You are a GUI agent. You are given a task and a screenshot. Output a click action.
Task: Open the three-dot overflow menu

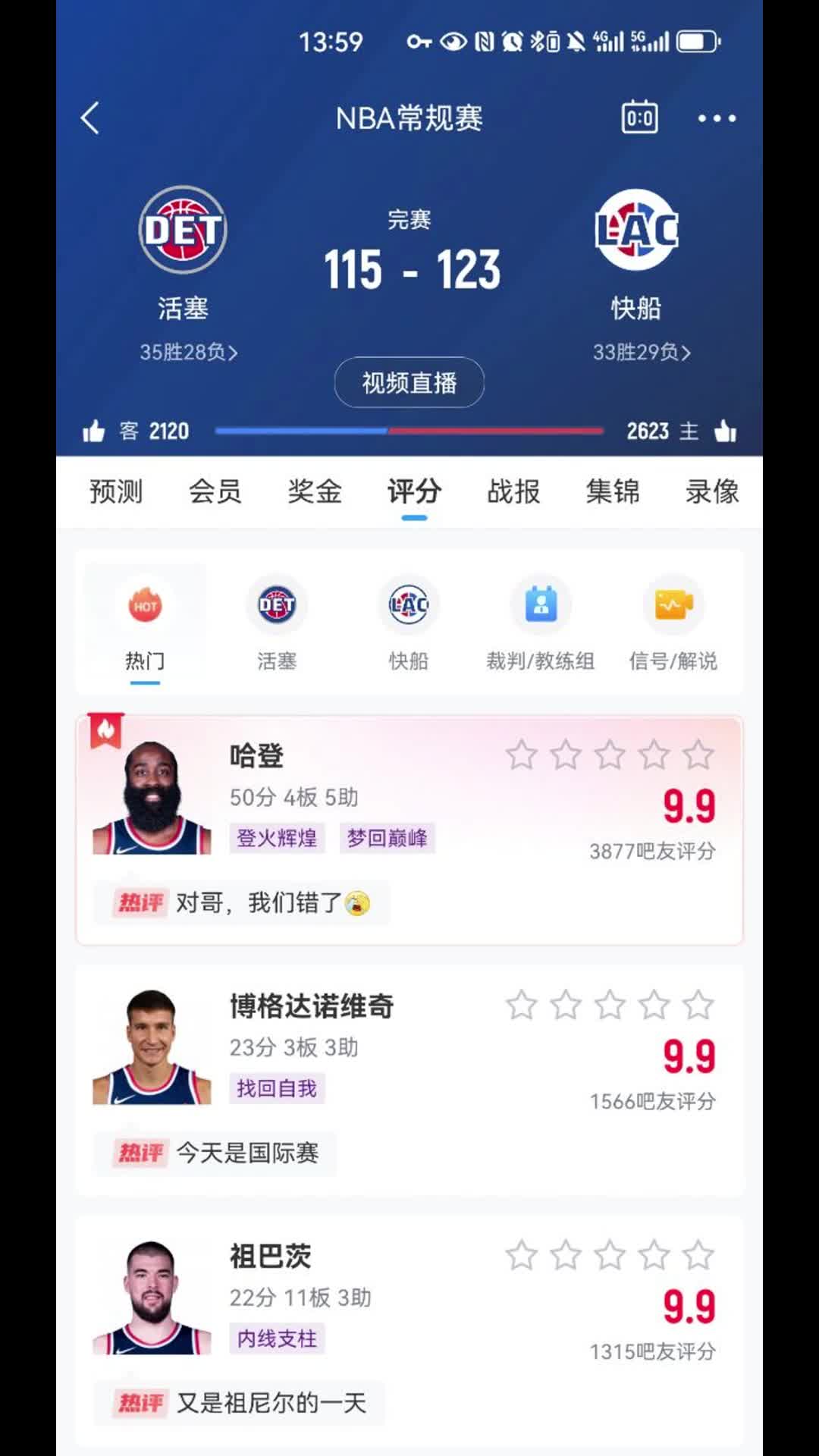point(717,118)
